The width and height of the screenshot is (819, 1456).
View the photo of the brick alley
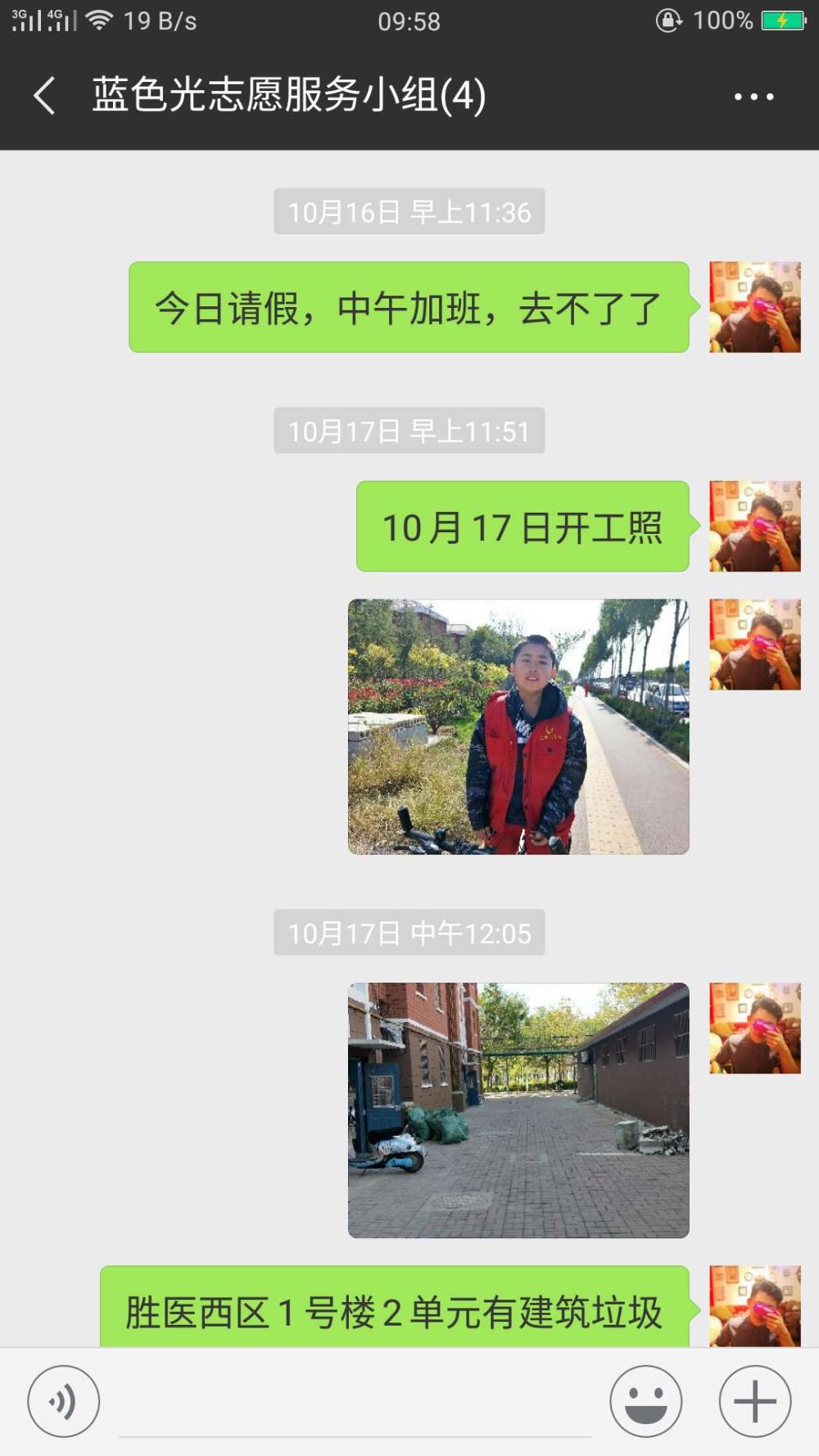518,1110
